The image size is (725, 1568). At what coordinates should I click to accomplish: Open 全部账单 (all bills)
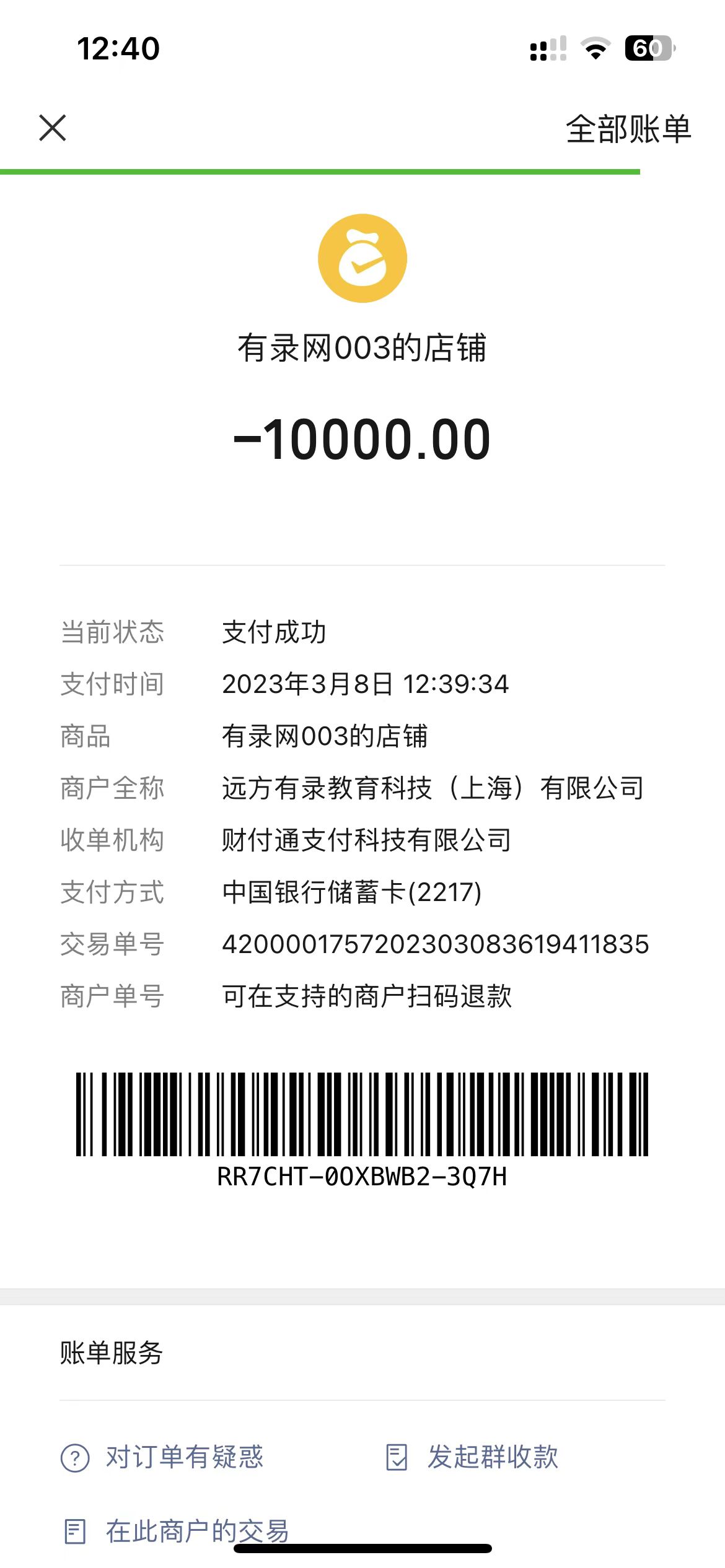tap(628, 129)
